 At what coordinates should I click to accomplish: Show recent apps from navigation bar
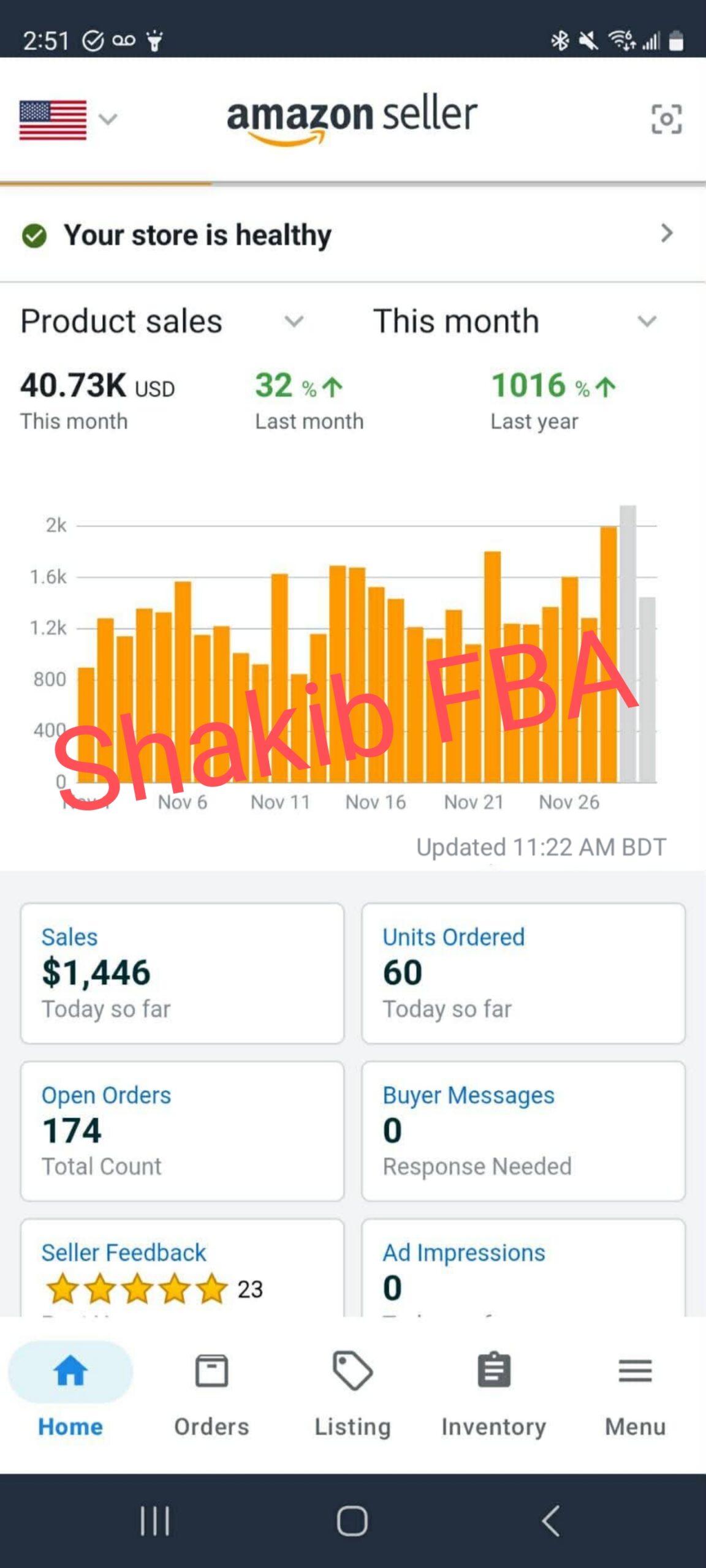tap(154, 1520)
